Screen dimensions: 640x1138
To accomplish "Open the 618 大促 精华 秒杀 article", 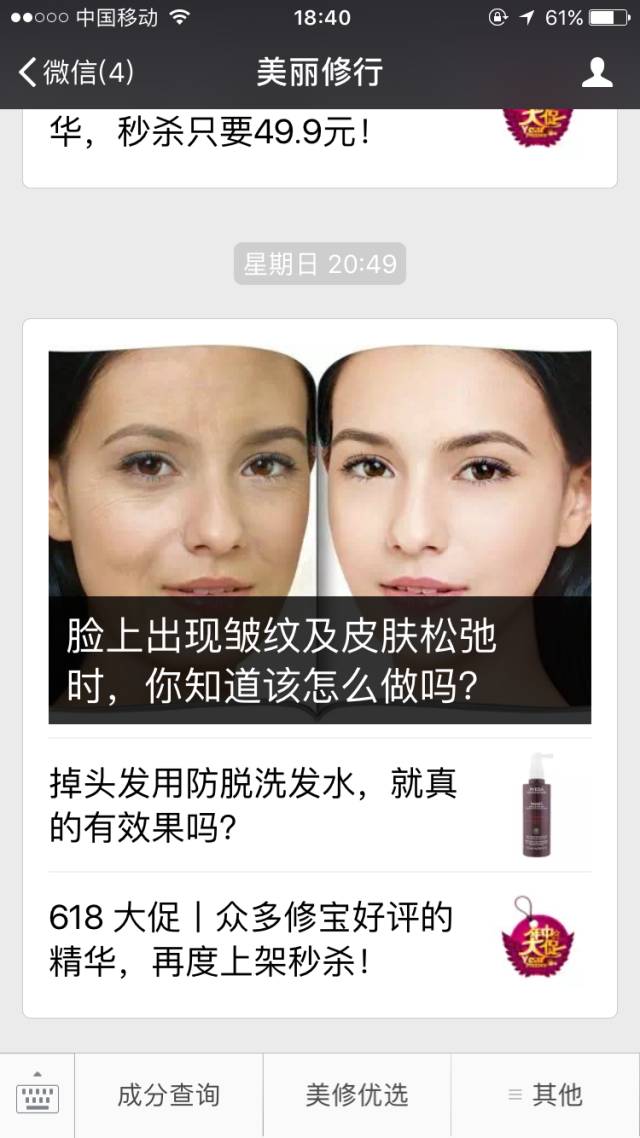I will click(x=320, y=940).
